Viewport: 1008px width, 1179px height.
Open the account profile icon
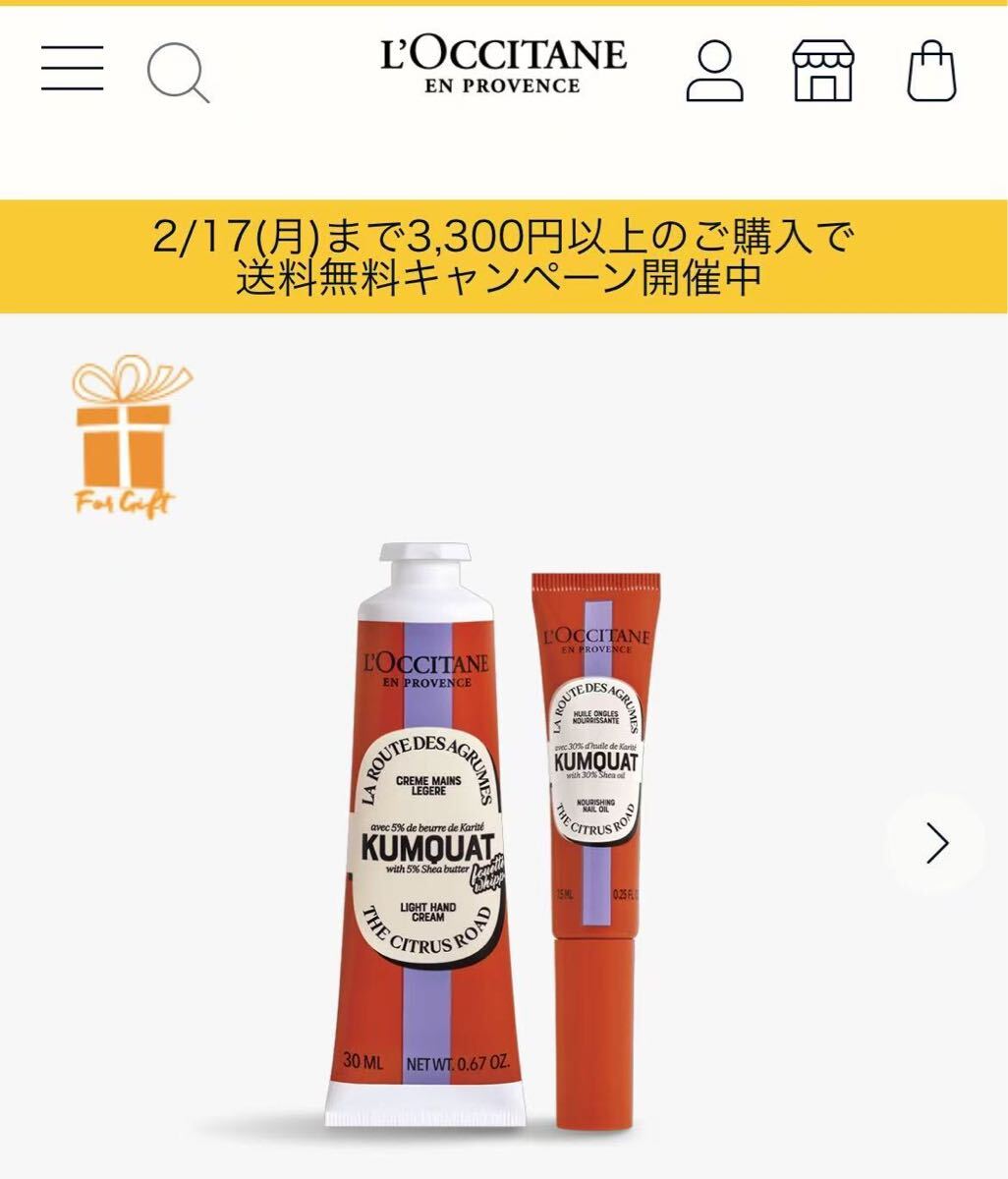tap(714, 70)
